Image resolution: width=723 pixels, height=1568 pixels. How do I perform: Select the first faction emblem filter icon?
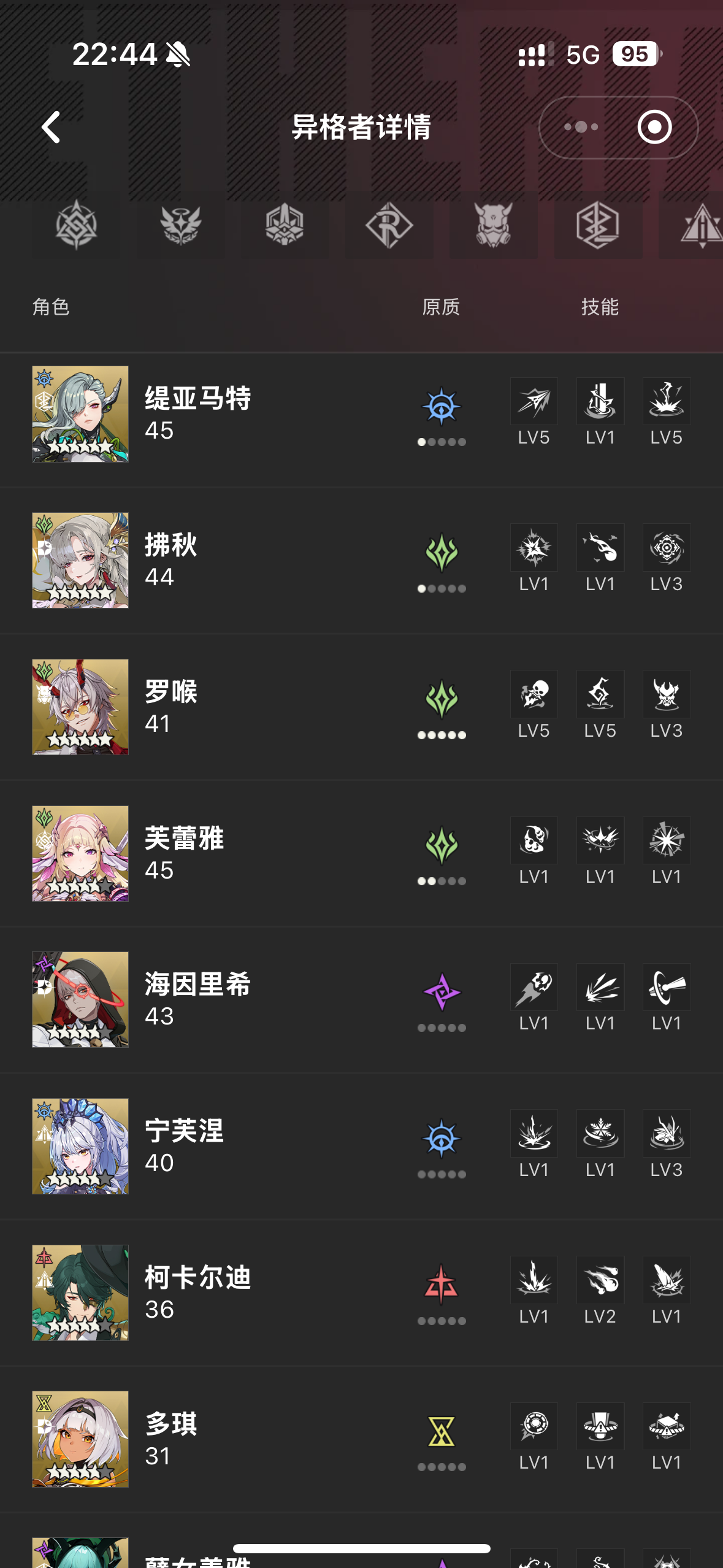[x=76, y=226]
